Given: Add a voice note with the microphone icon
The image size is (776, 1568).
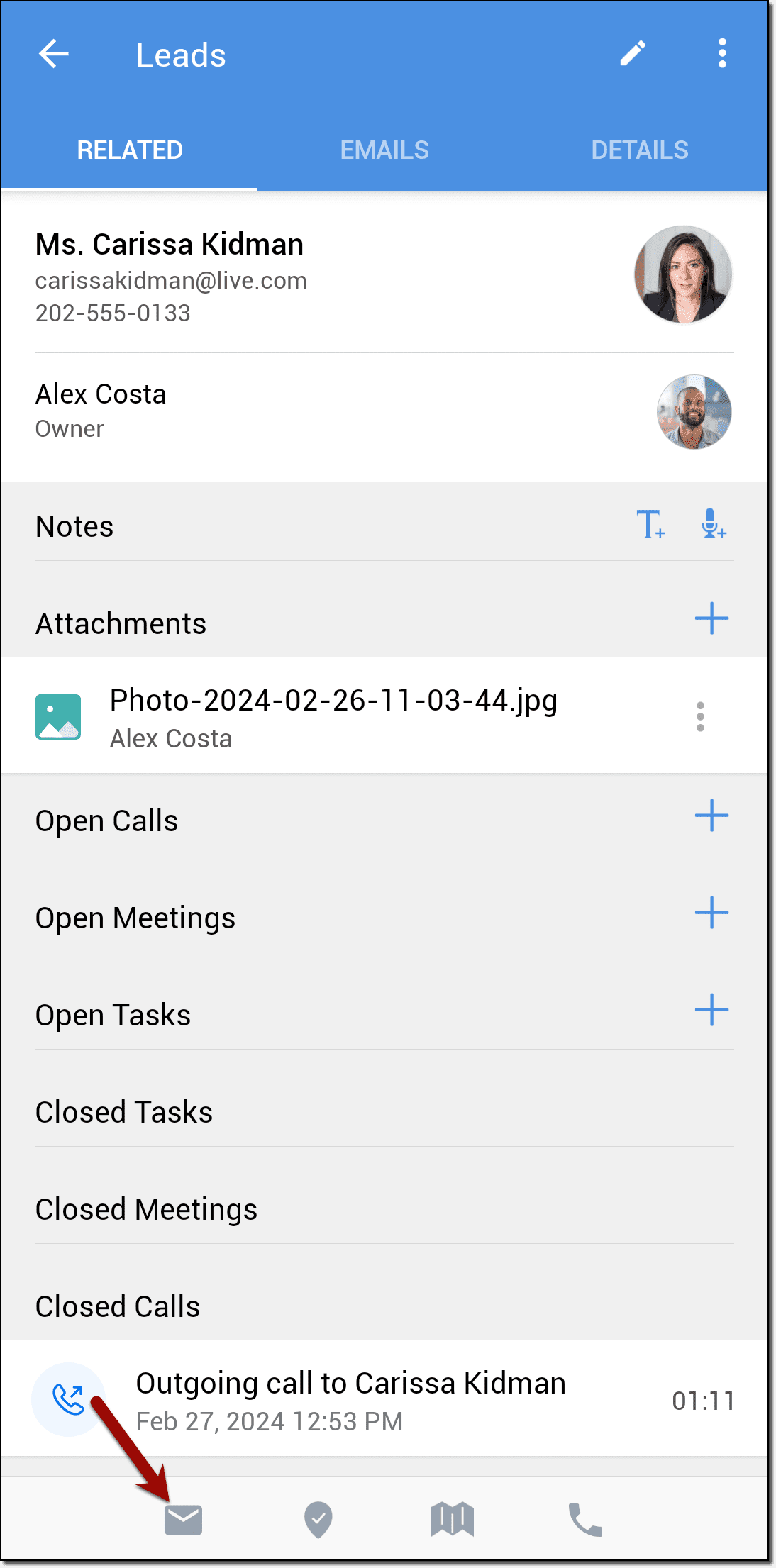Looking at the screenshot, I should 712,525.
